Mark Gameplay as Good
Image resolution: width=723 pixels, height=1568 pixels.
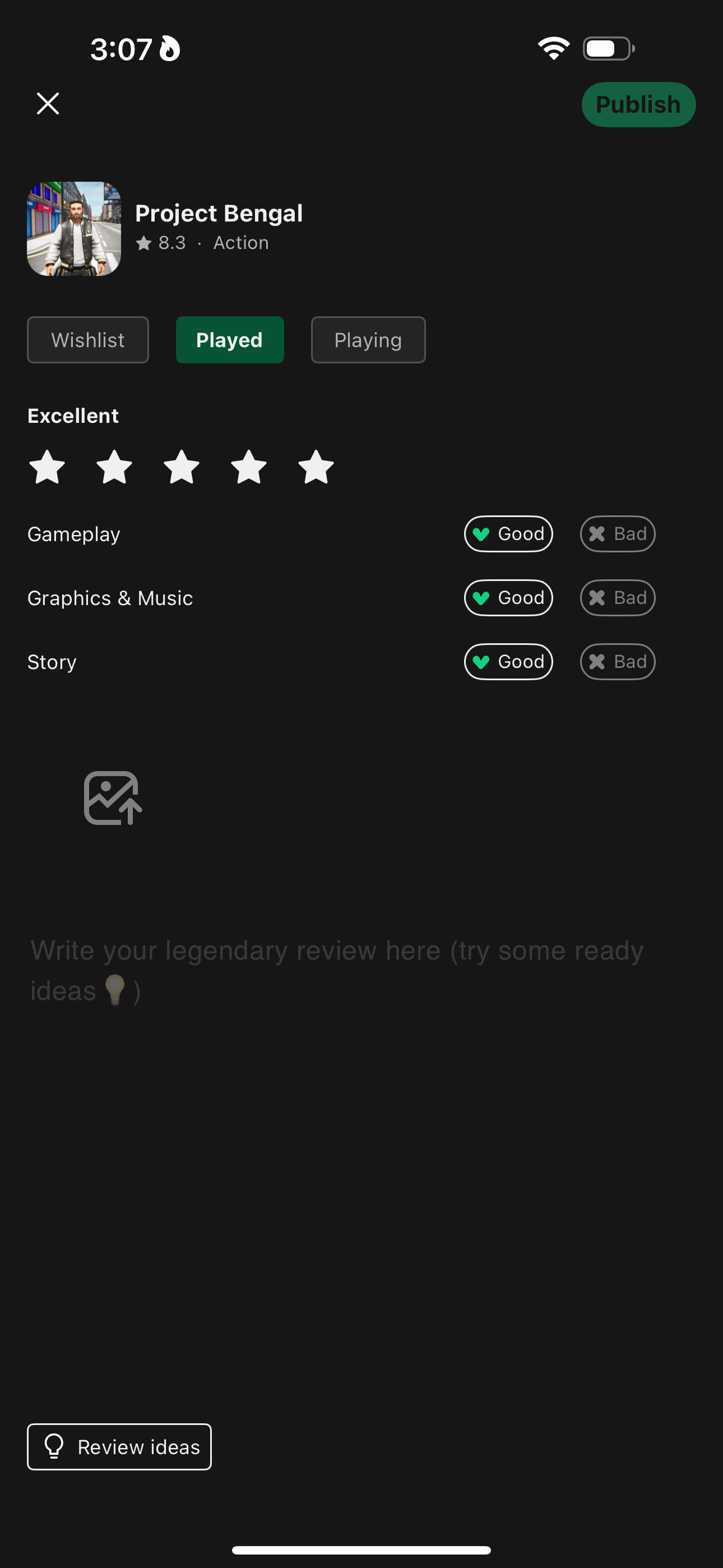point(508,534)
